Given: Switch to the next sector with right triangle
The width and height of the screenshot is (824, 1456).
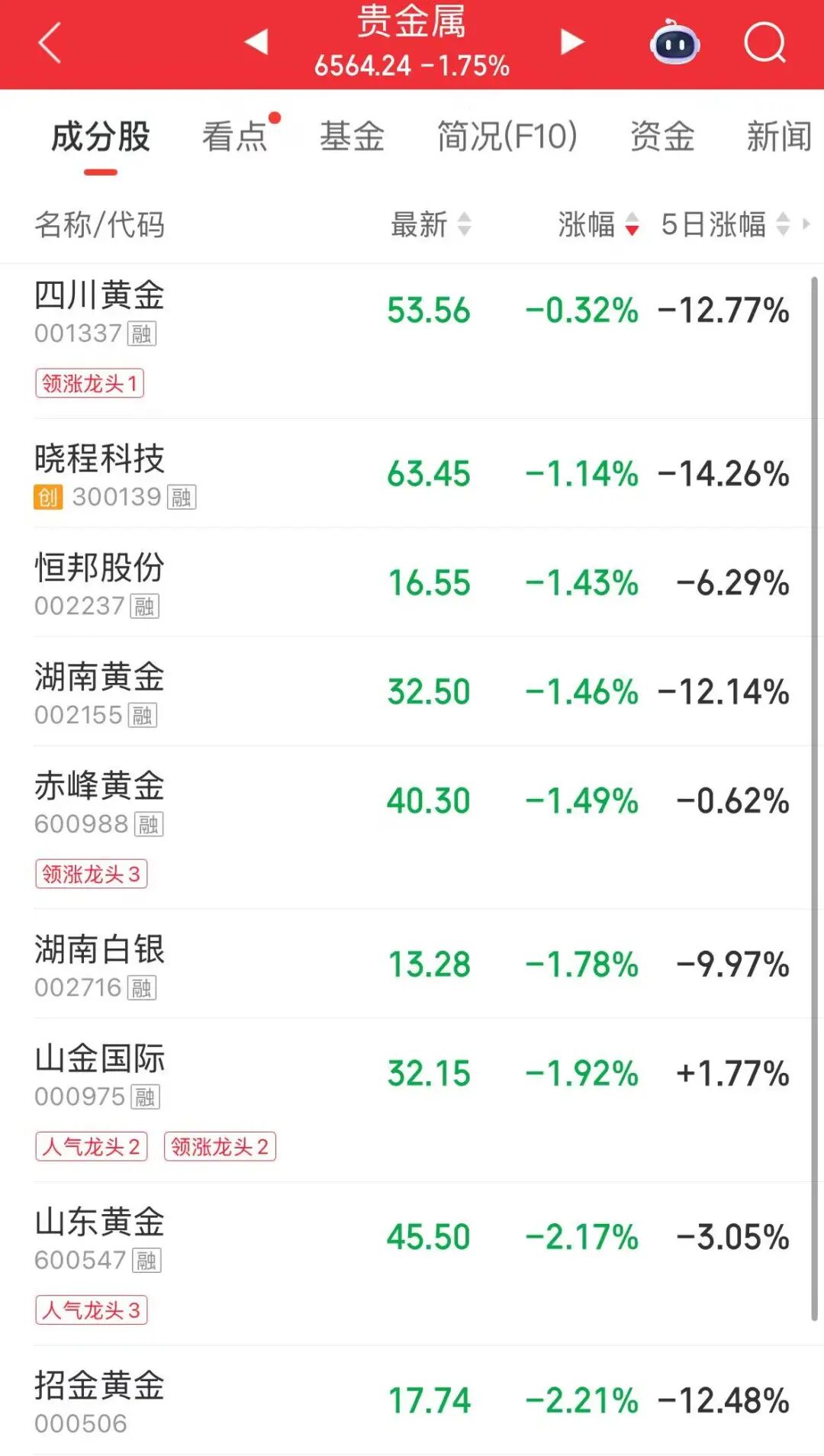Looking at the screenshot, I should coord(571,42).
